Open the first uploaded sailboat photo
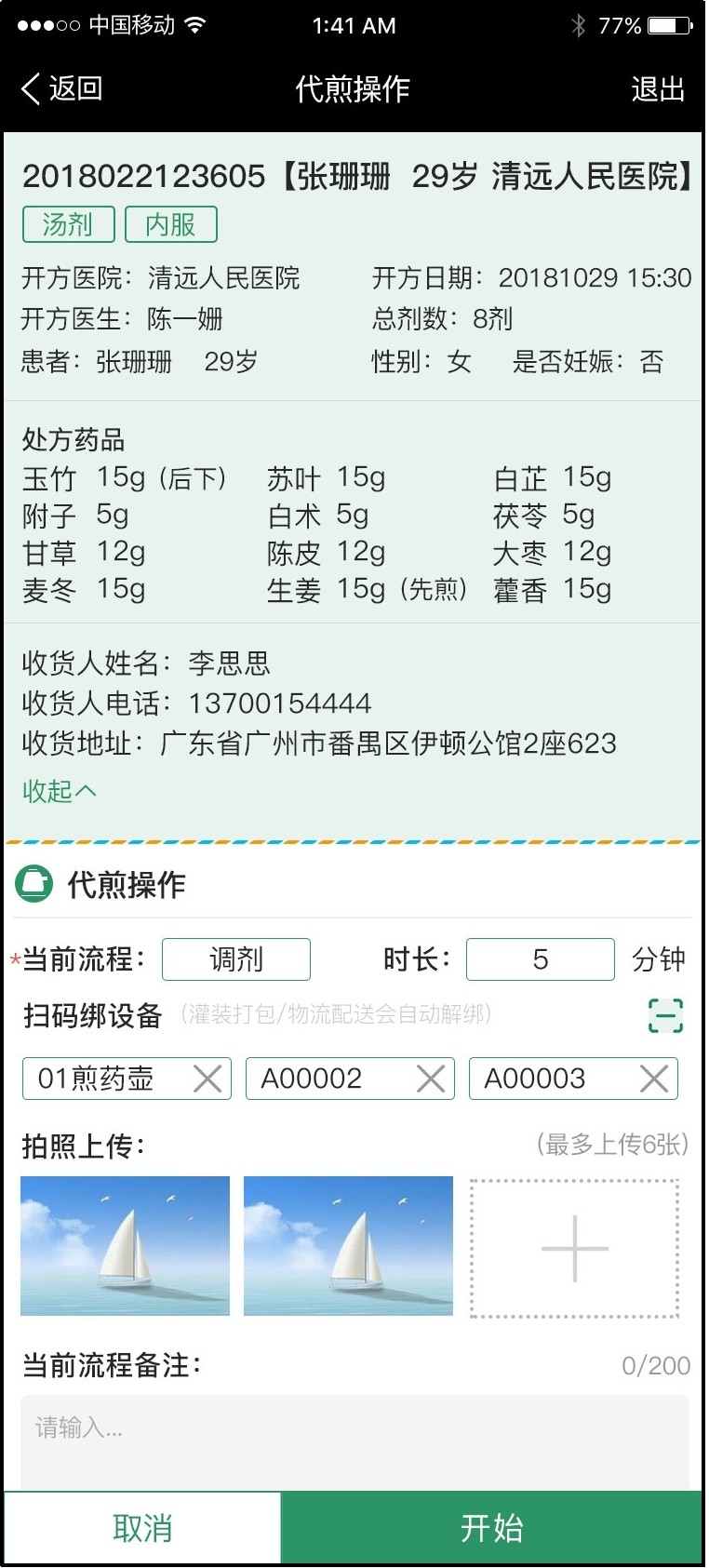 (x=125, y=1246)
